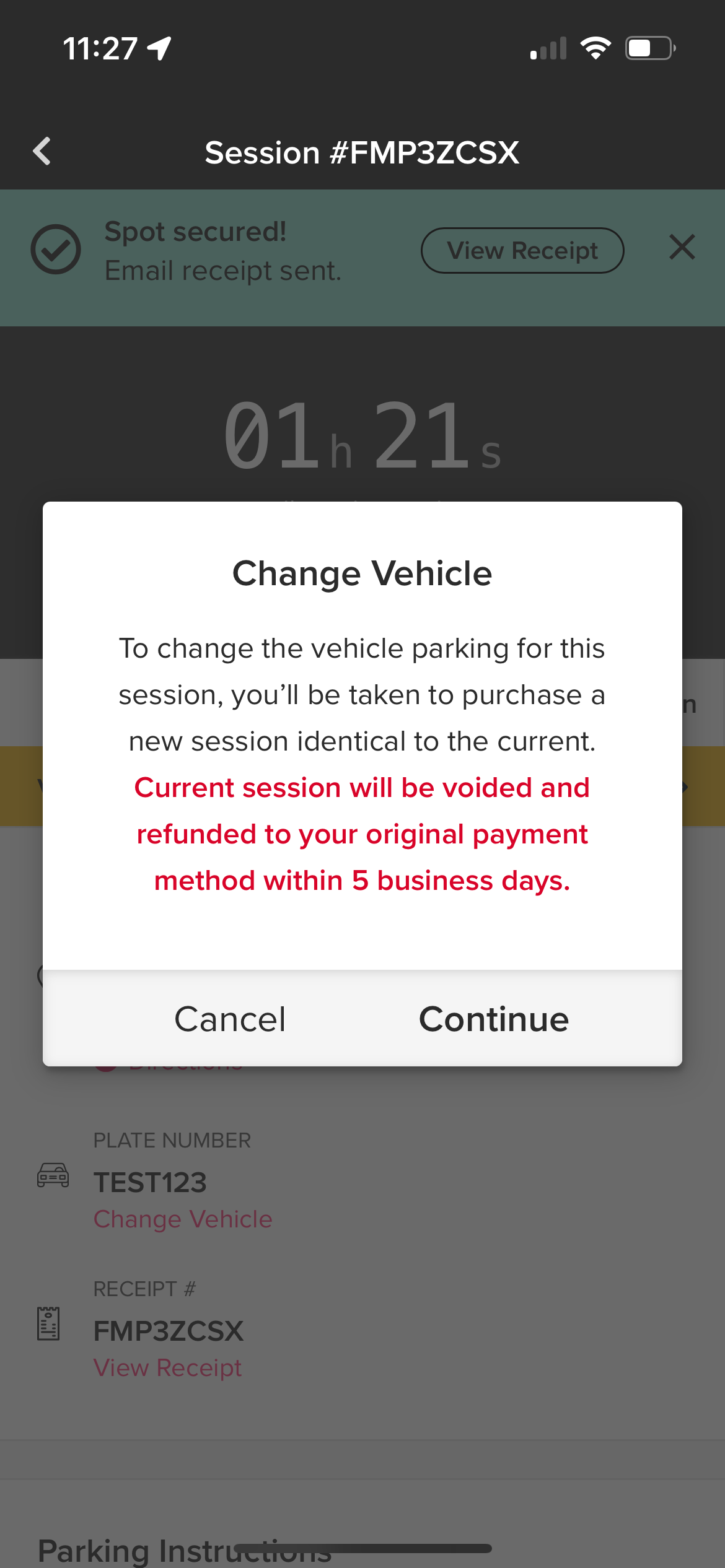The width and height of the screenshot is (725, 1568).
Task: Tap the back chevron arrow
Action: (x=42, y=151)
